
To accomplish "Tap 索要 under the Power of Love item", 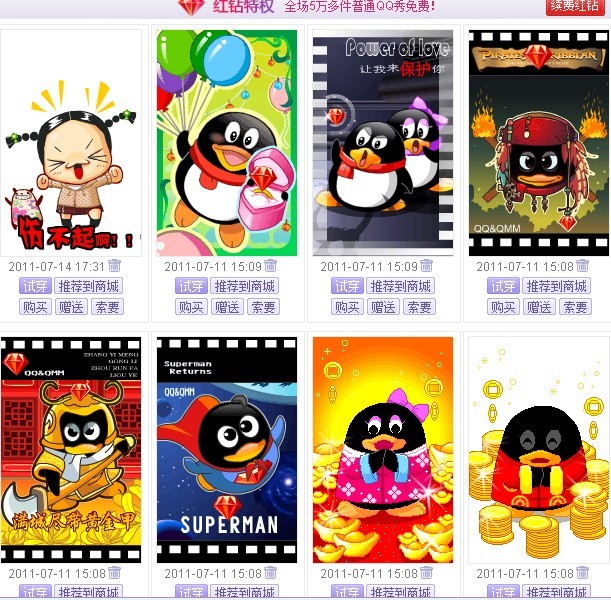I will 419,307.
